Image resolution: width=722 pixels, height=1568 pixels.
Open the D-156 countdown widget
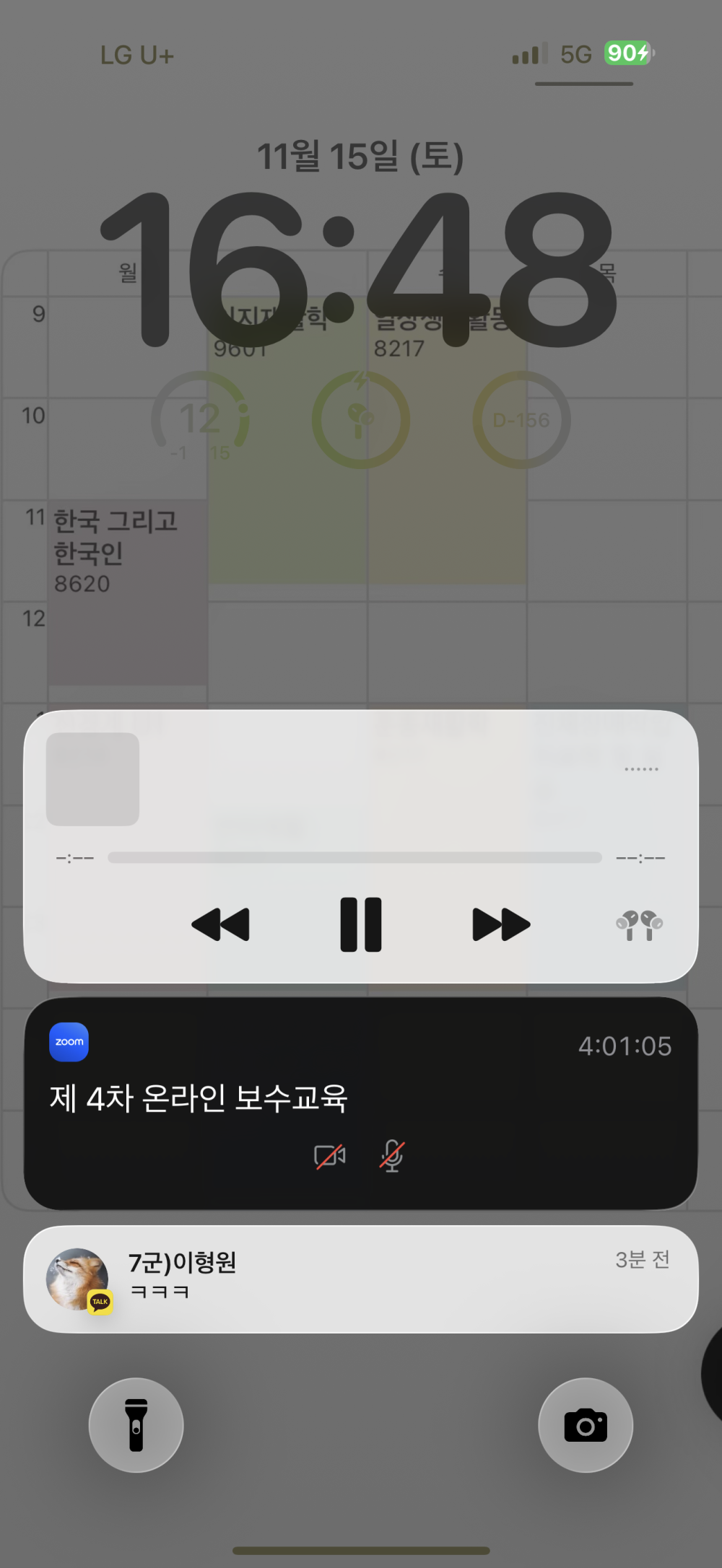[x=521, y=420]
